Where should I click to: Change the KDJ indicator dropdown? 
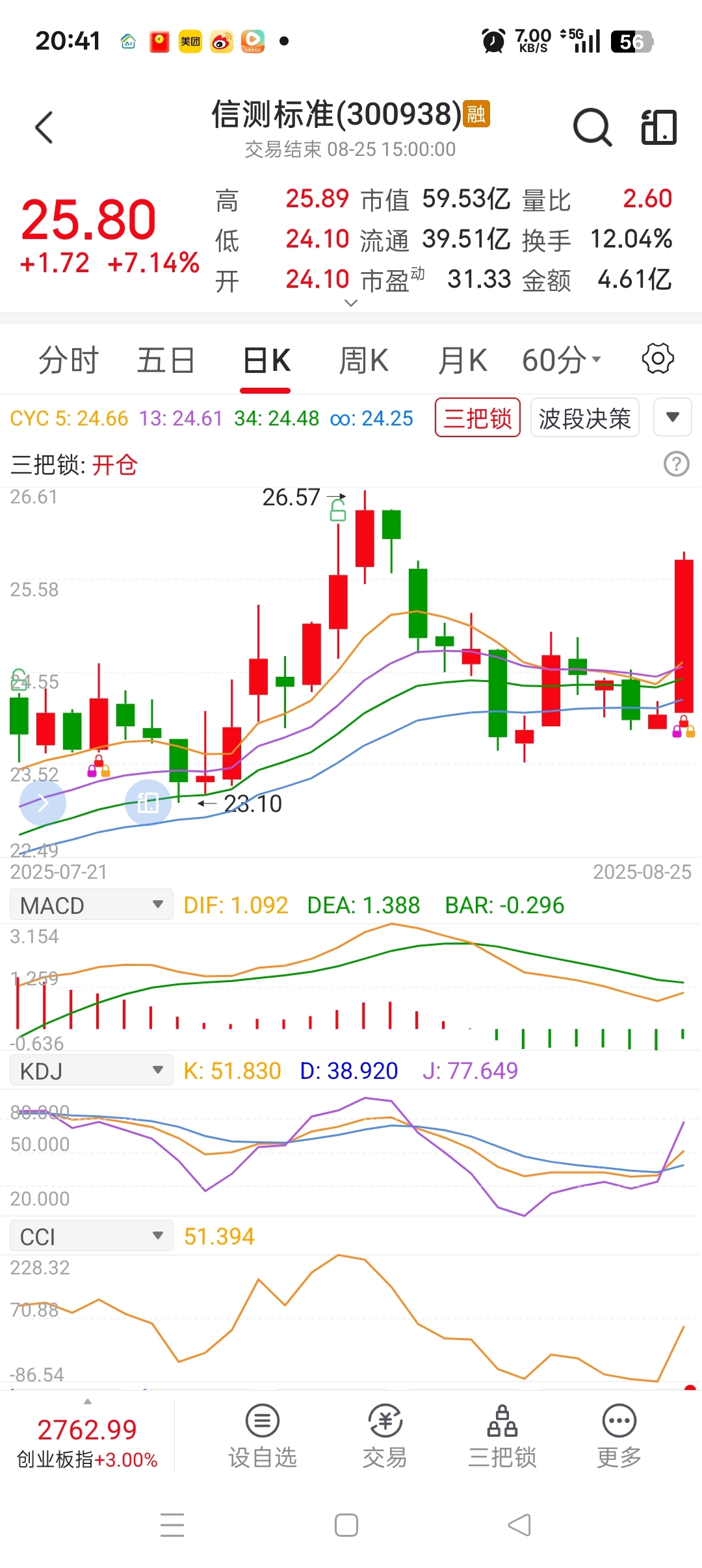[91, 1070]
